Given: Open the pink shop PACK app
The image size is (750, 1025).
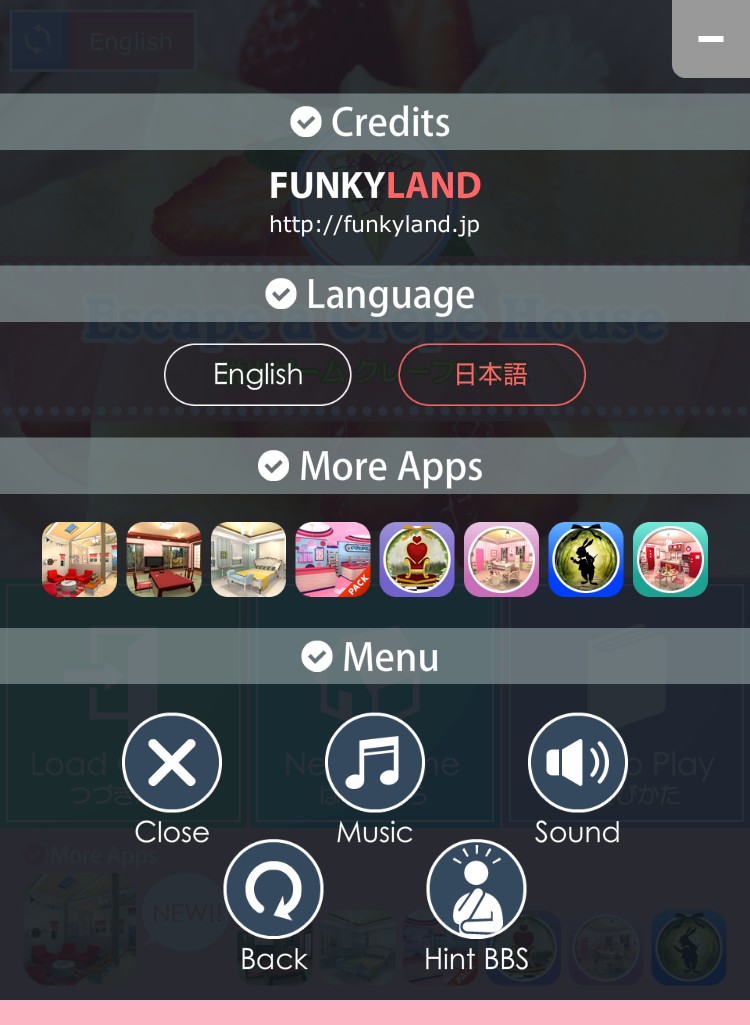Looking at the screenshot, I should [x=333, y=560].
